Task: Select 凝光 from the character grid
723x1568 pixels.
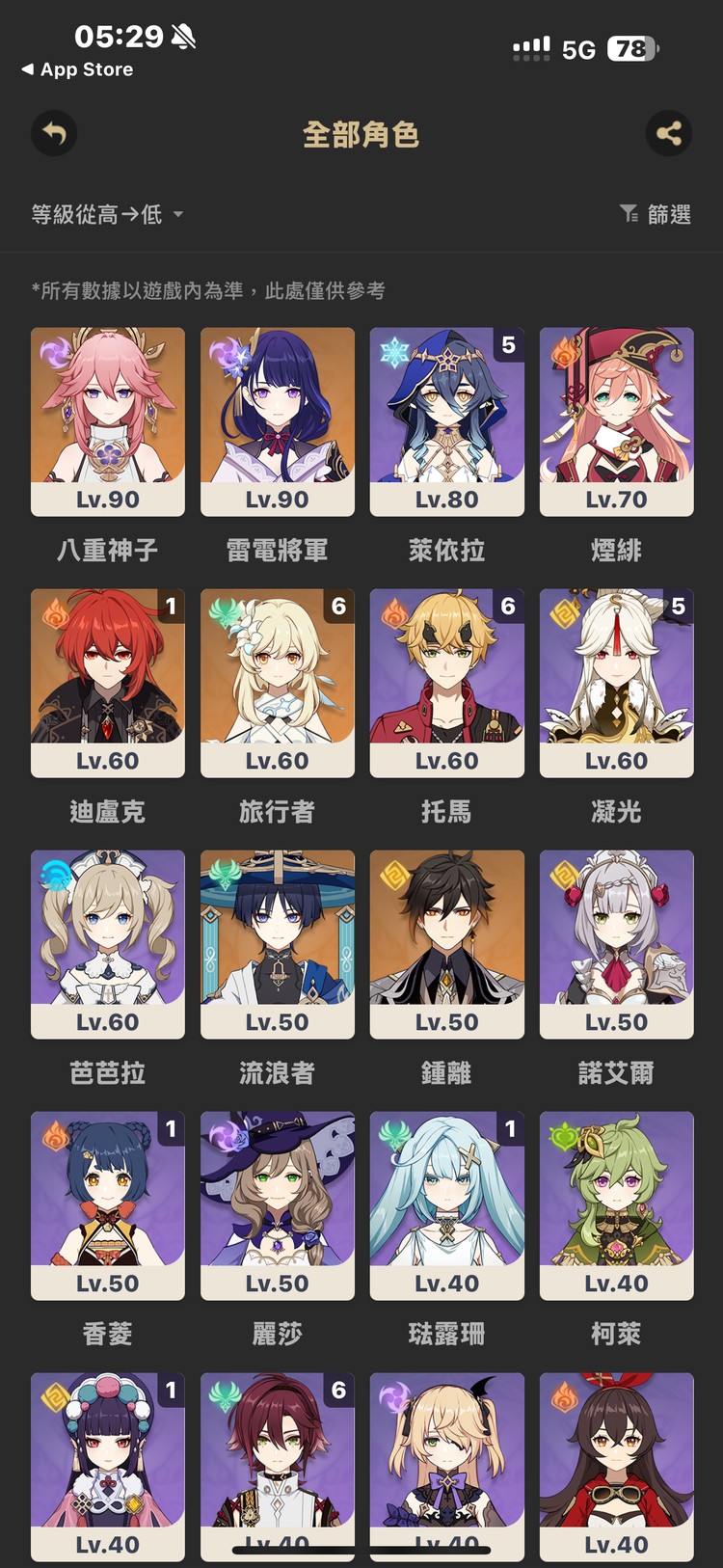Action: [x=617, y=683]
